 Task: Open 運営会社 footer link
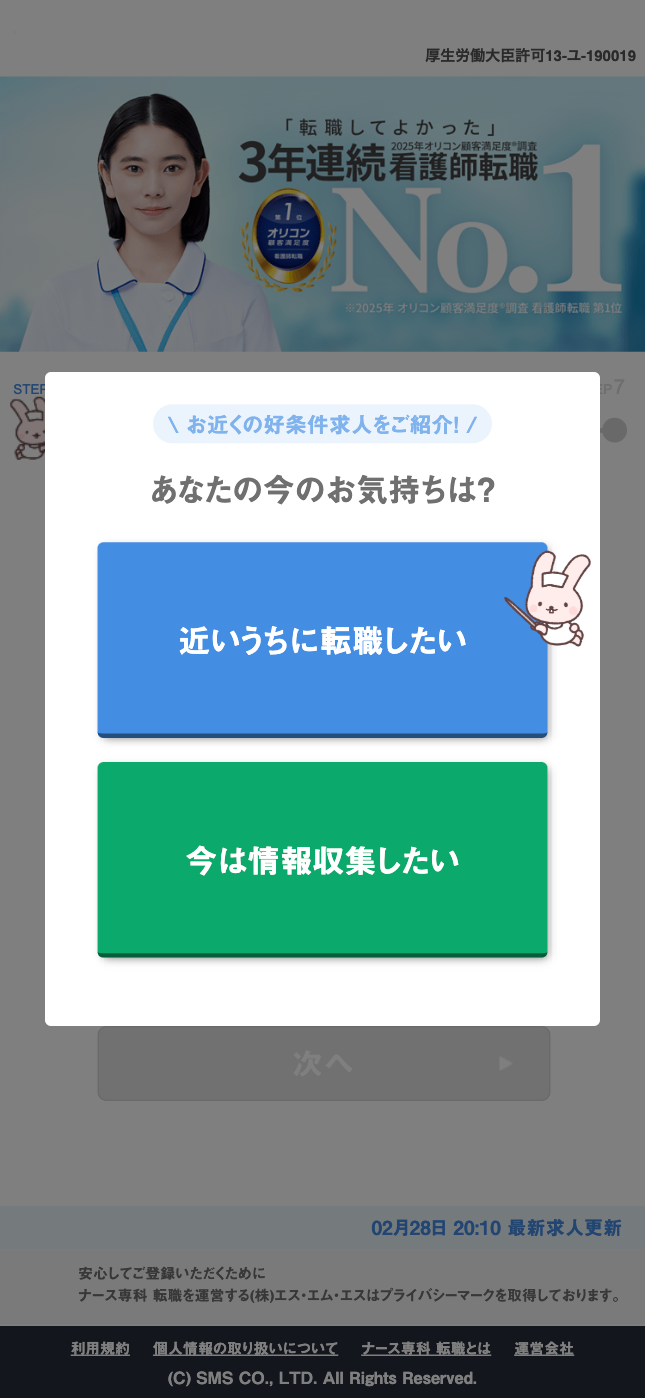point(544,1348)
